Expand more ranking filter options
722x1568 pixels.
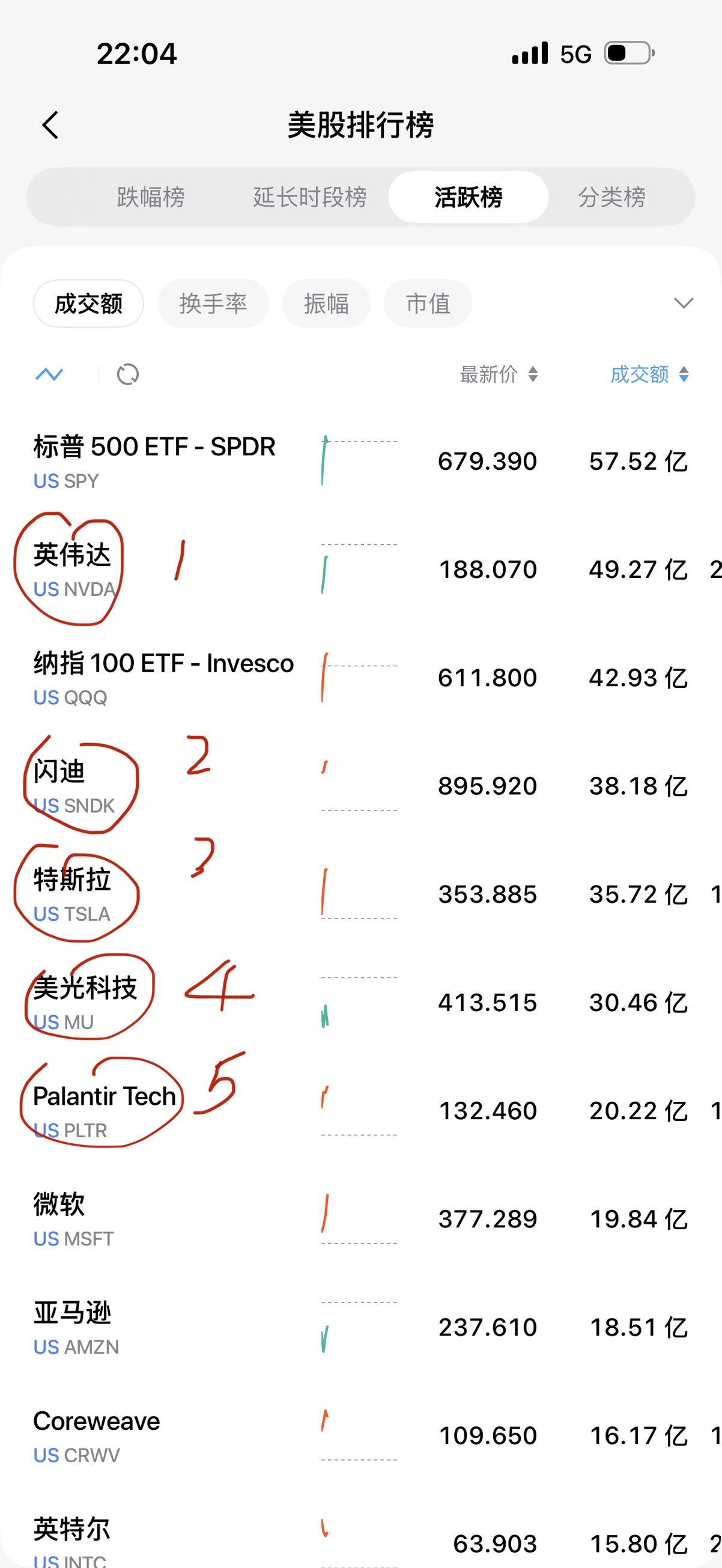click(x=683, y=303)
